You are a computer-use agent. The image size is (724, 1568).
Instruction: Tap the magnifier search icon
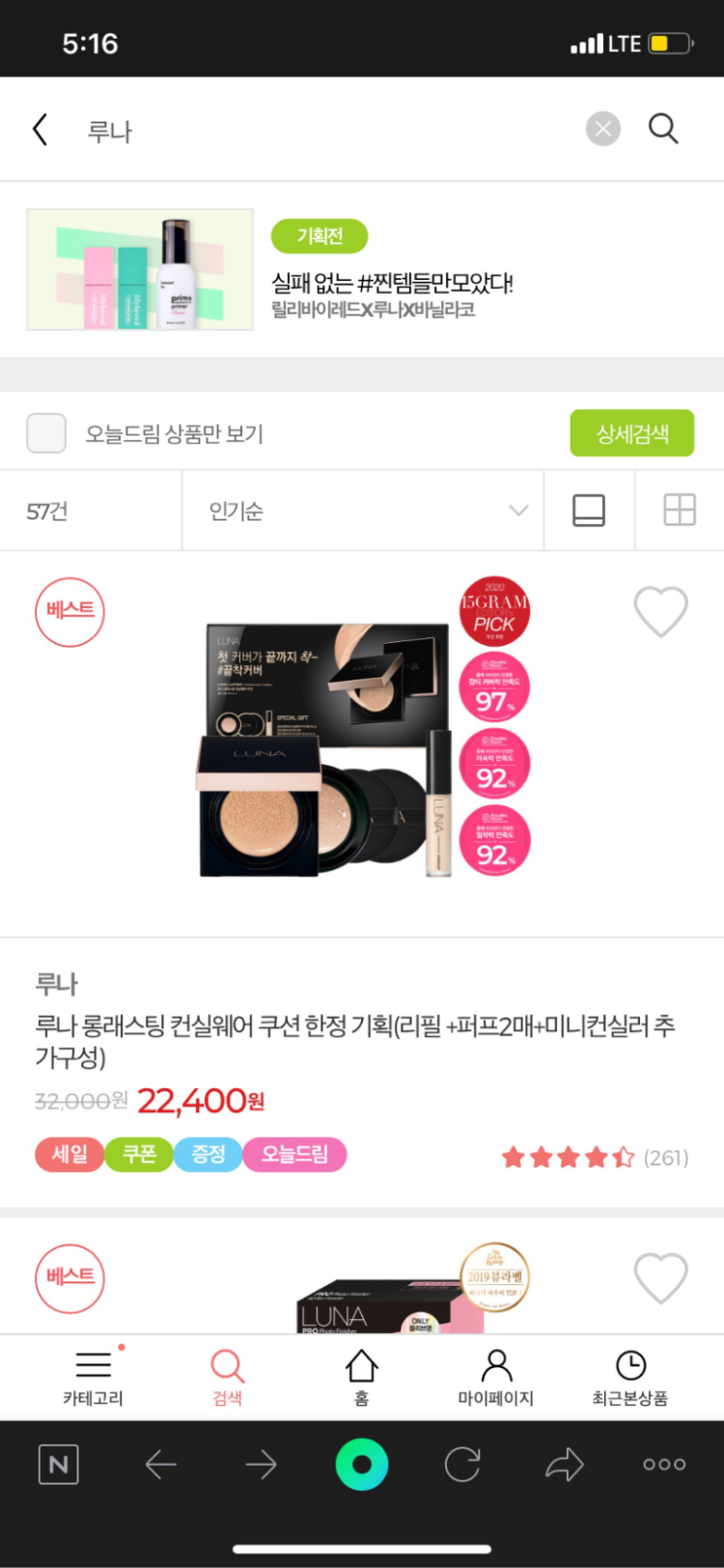pos(663,128)
